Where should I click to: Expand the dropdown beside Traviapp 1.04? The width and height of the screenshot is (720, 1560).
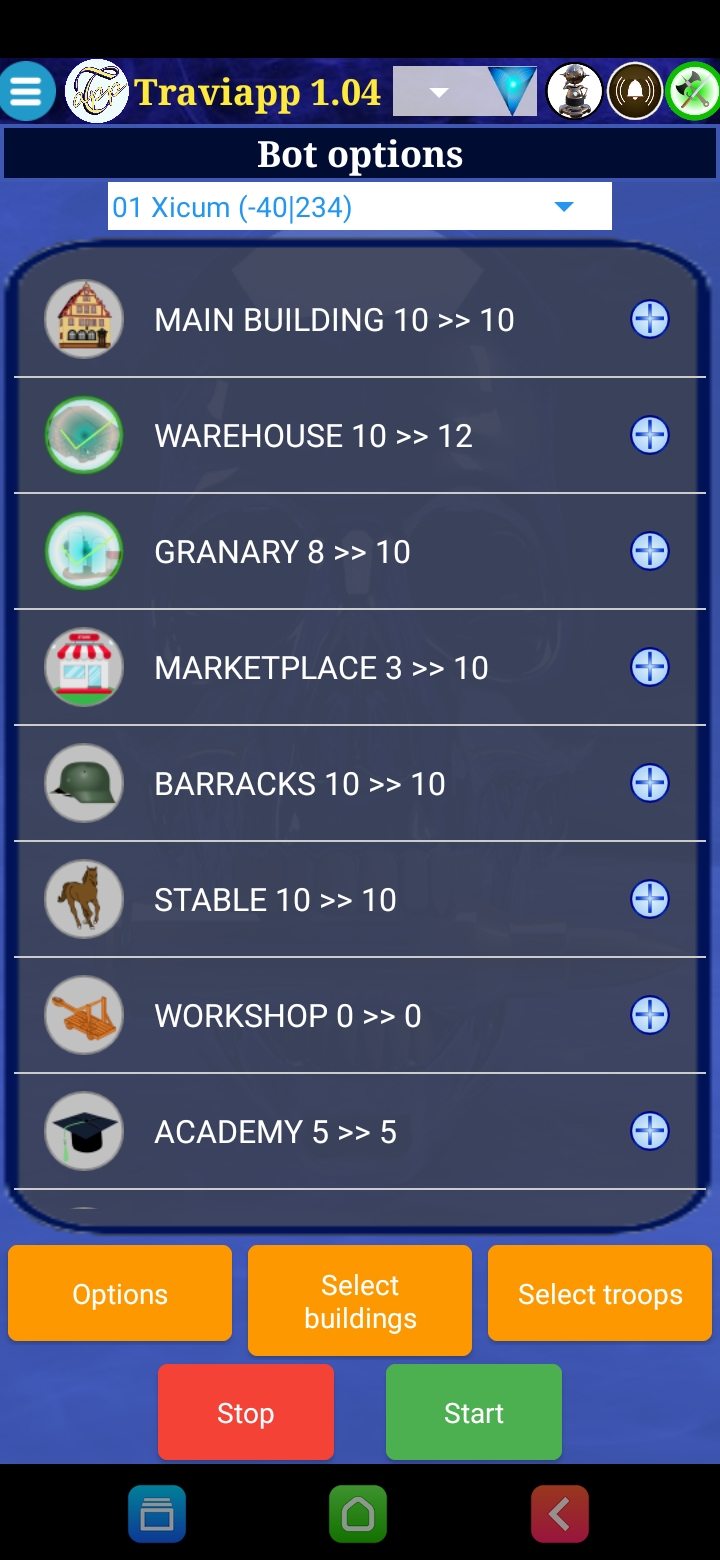point(439,92)
